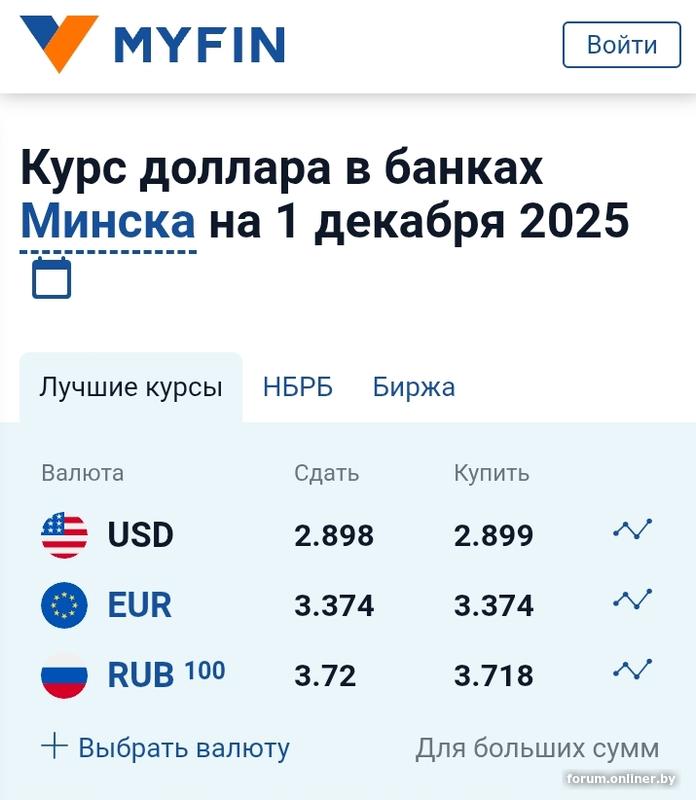Switch to the НБРБ tab
The image size is (696, 800).
tap(298, 387)
